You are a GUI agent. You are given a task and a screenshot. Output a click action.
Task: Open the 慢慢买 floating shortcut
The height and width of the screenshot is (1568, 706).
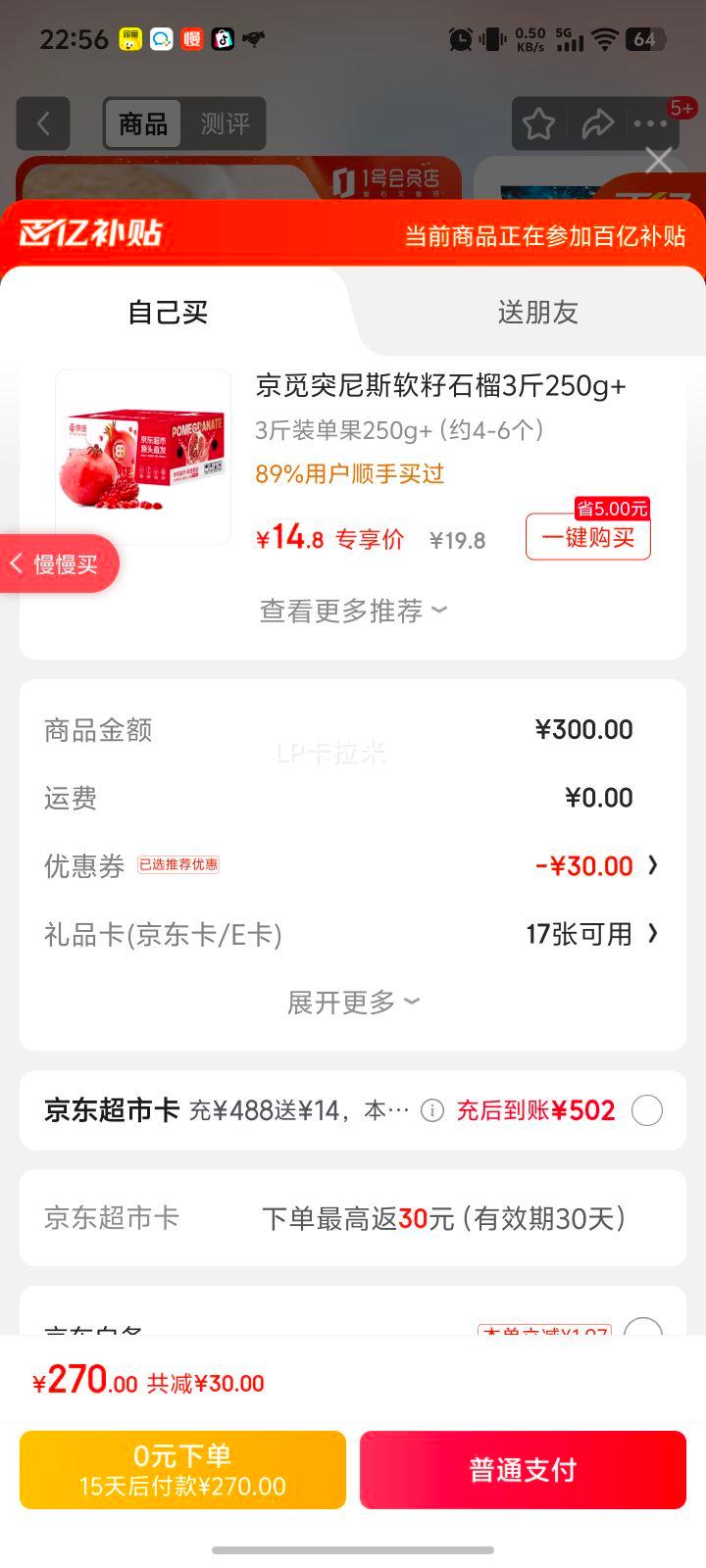coord(61,563)
